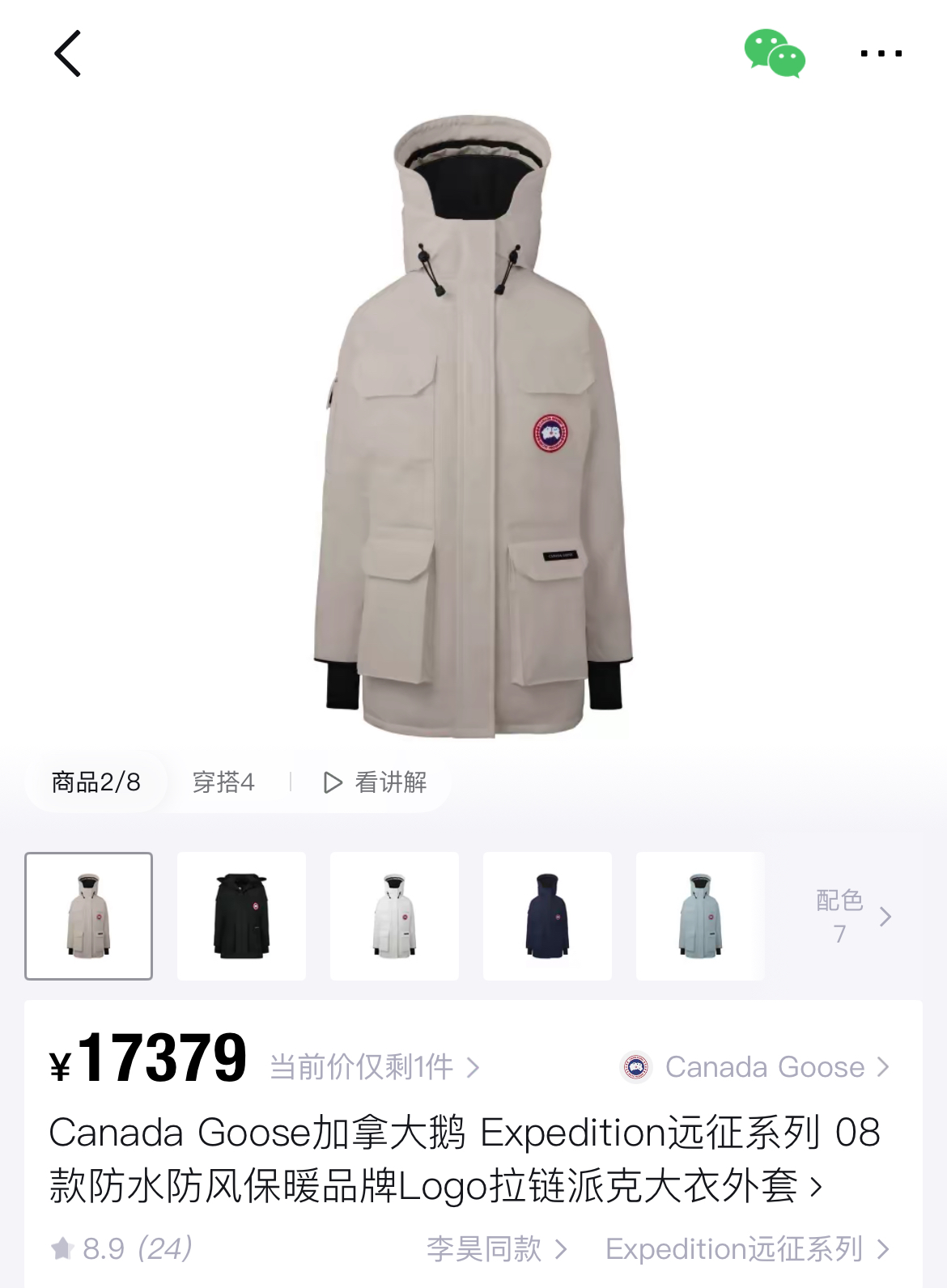Screen dimensions: 947x1288
Task: Select the beige jacket color thumbnail
Action: tap(88, 916)
